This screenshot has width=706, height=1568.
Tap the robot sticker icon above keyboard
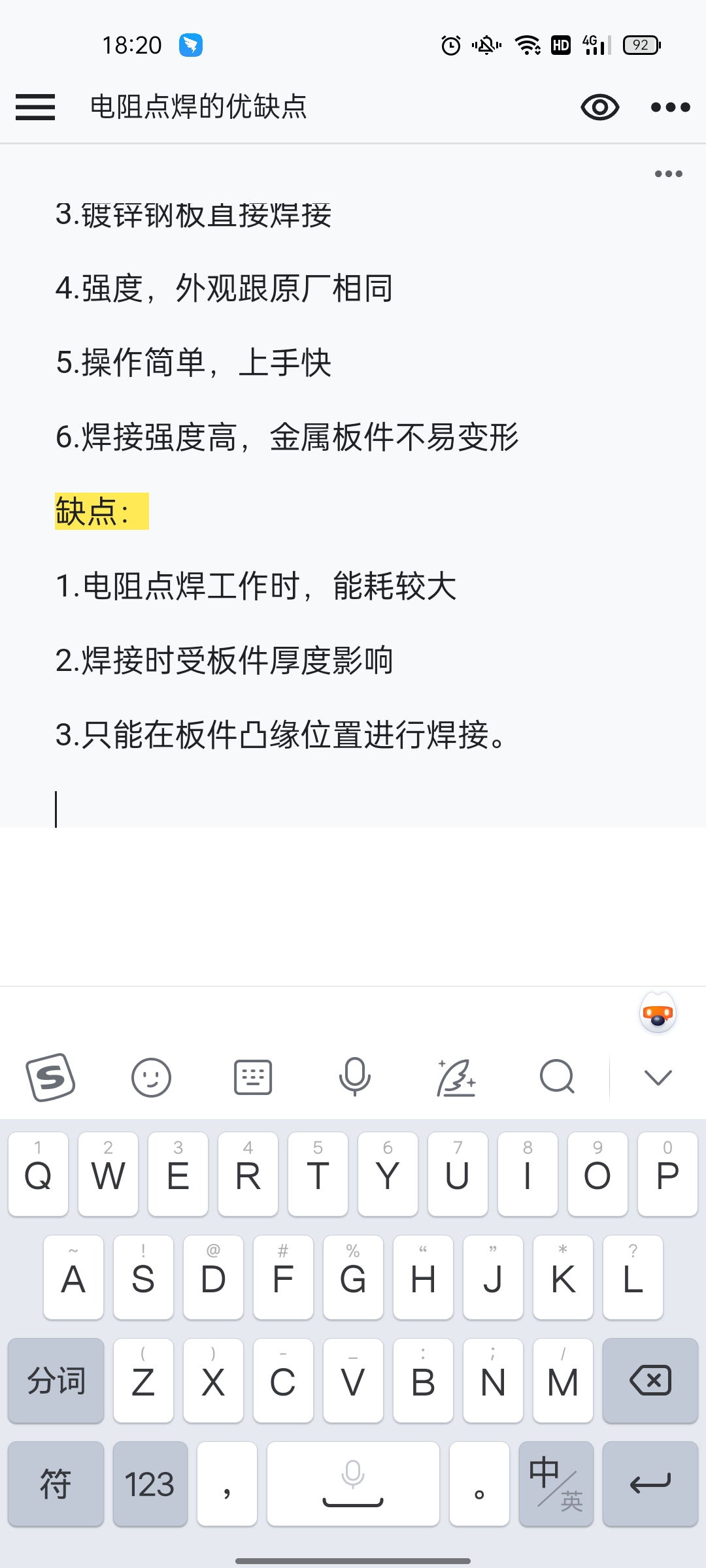657,1013
